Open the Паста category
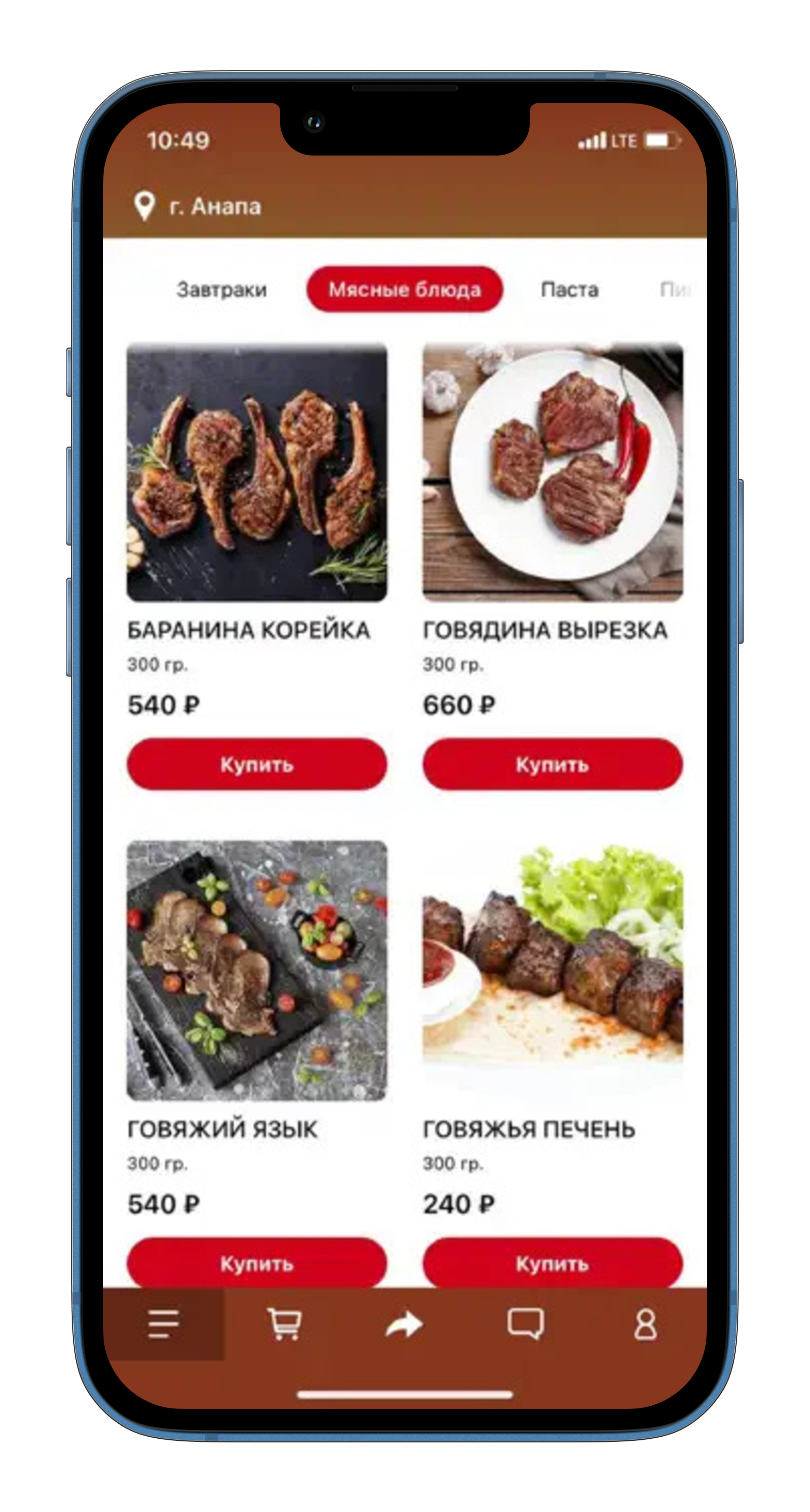The height and width of the screenshot is (1512, 810). pyautogui.click(x=569, y=289)
